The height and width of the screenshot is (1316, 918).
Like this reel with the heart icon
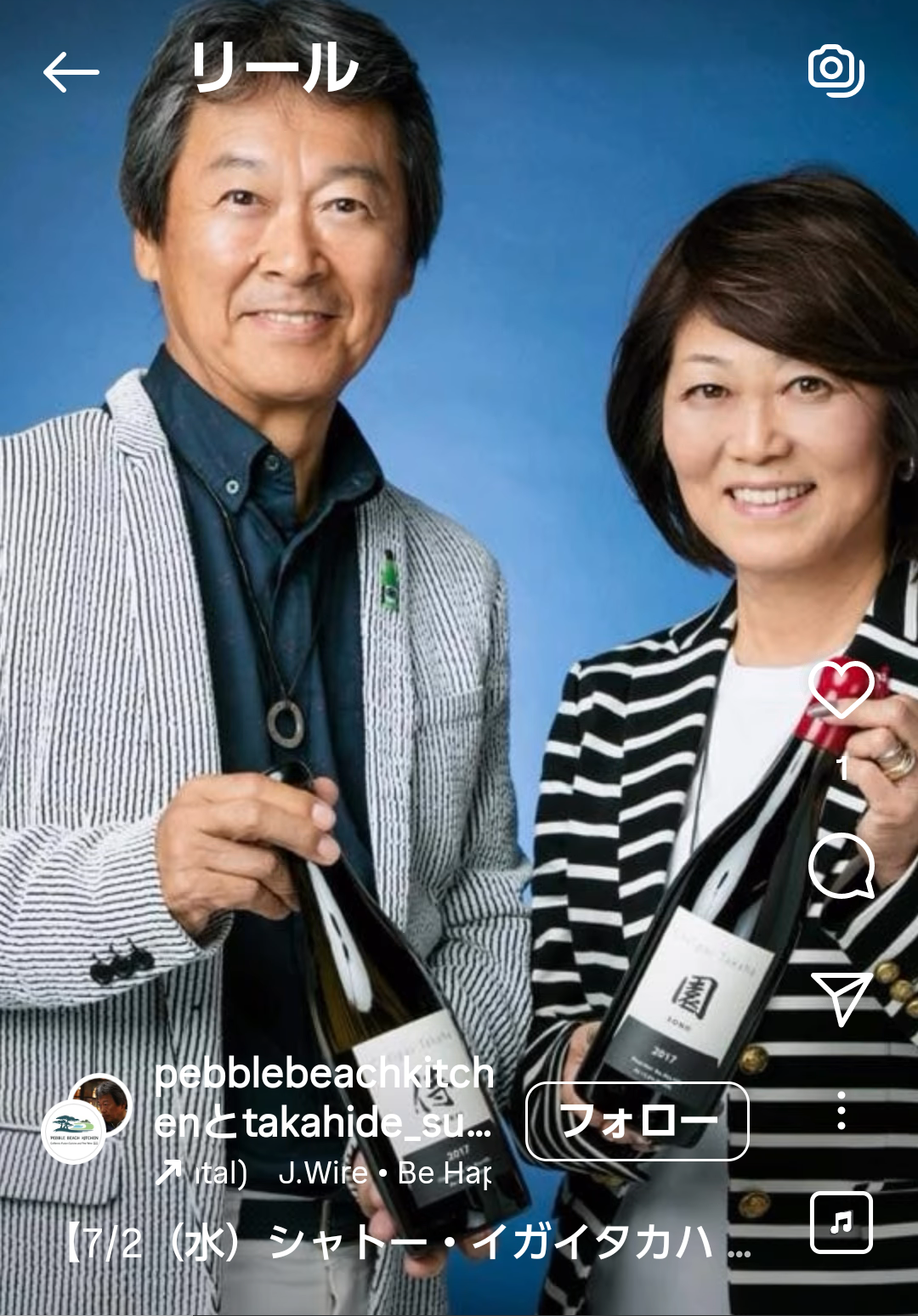coord(841,689)
